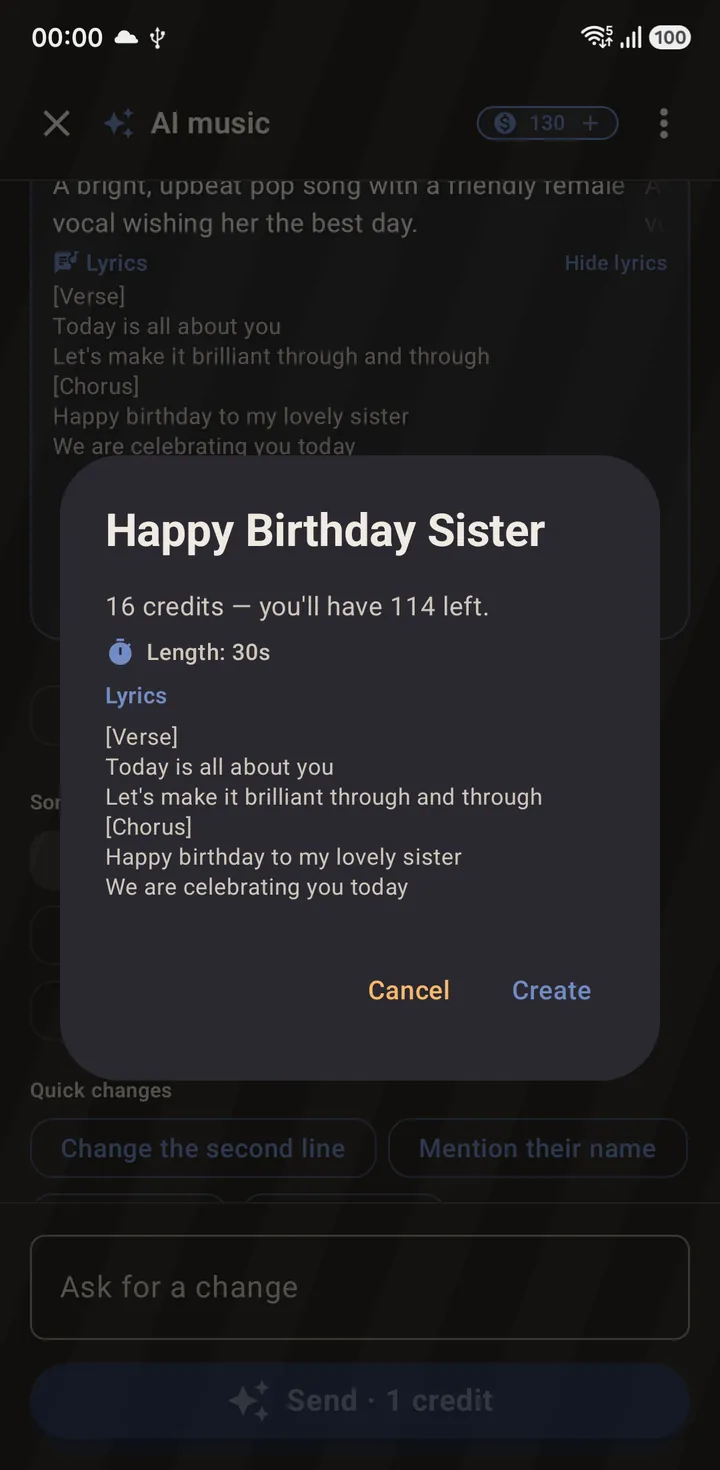
Task: Confirm song creation with Create
Action: (x=551, y=990)
